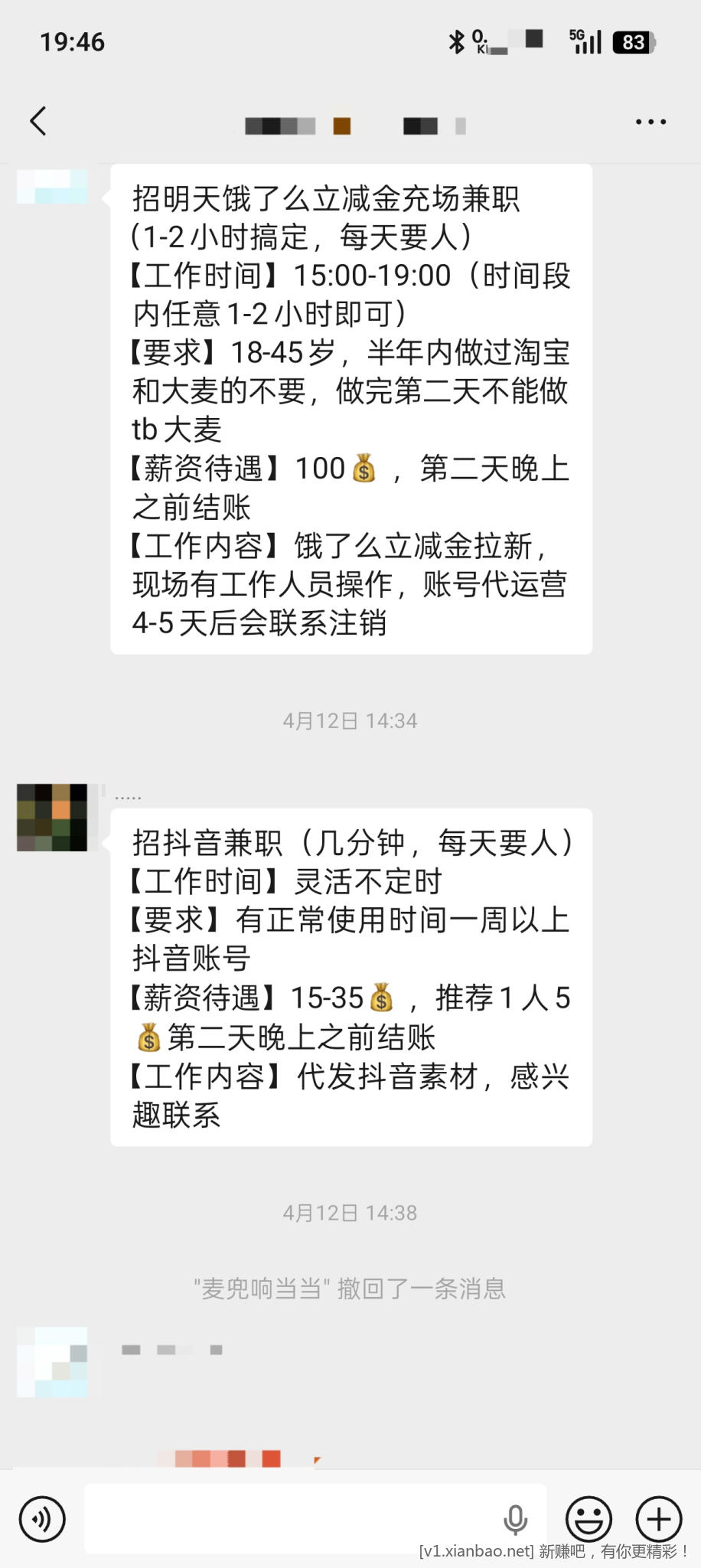Viewport: 701px width, 1568px height.
Task: Tap the timestamp 4月12日 14:34
Action: 350,720
